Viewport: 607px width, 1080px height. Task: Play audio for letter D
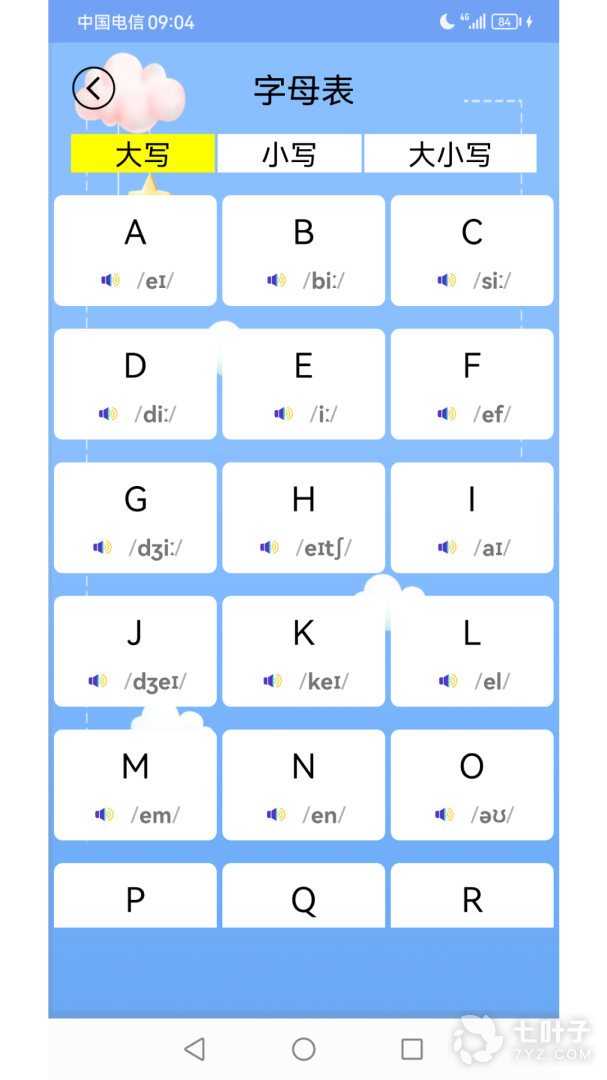click(108, 414)
